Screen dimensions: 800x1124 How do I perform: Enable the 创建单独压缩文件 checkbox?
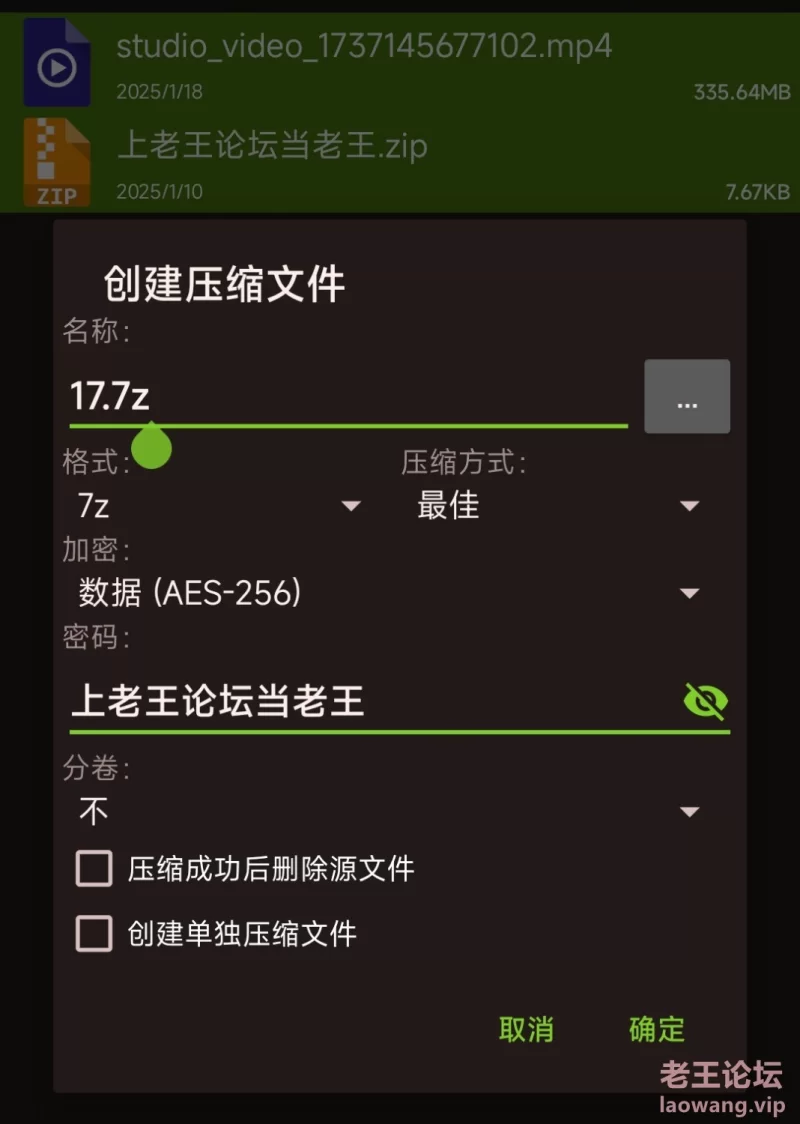pyautogui.click(x=95, y=934)
